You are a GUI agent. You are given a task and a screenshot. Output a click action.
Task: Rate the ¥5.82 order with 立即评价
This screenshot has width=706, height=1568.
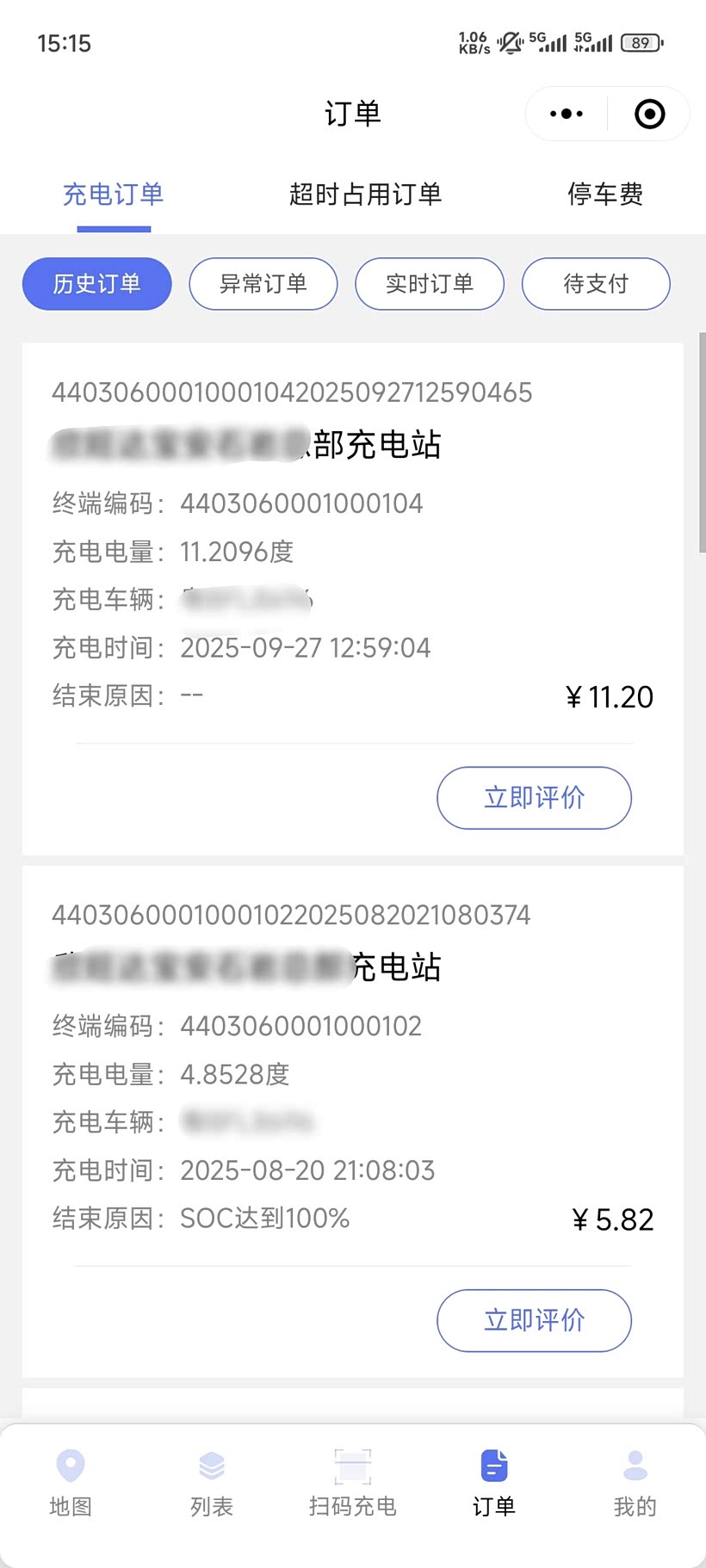click(x=534, y=1320)
